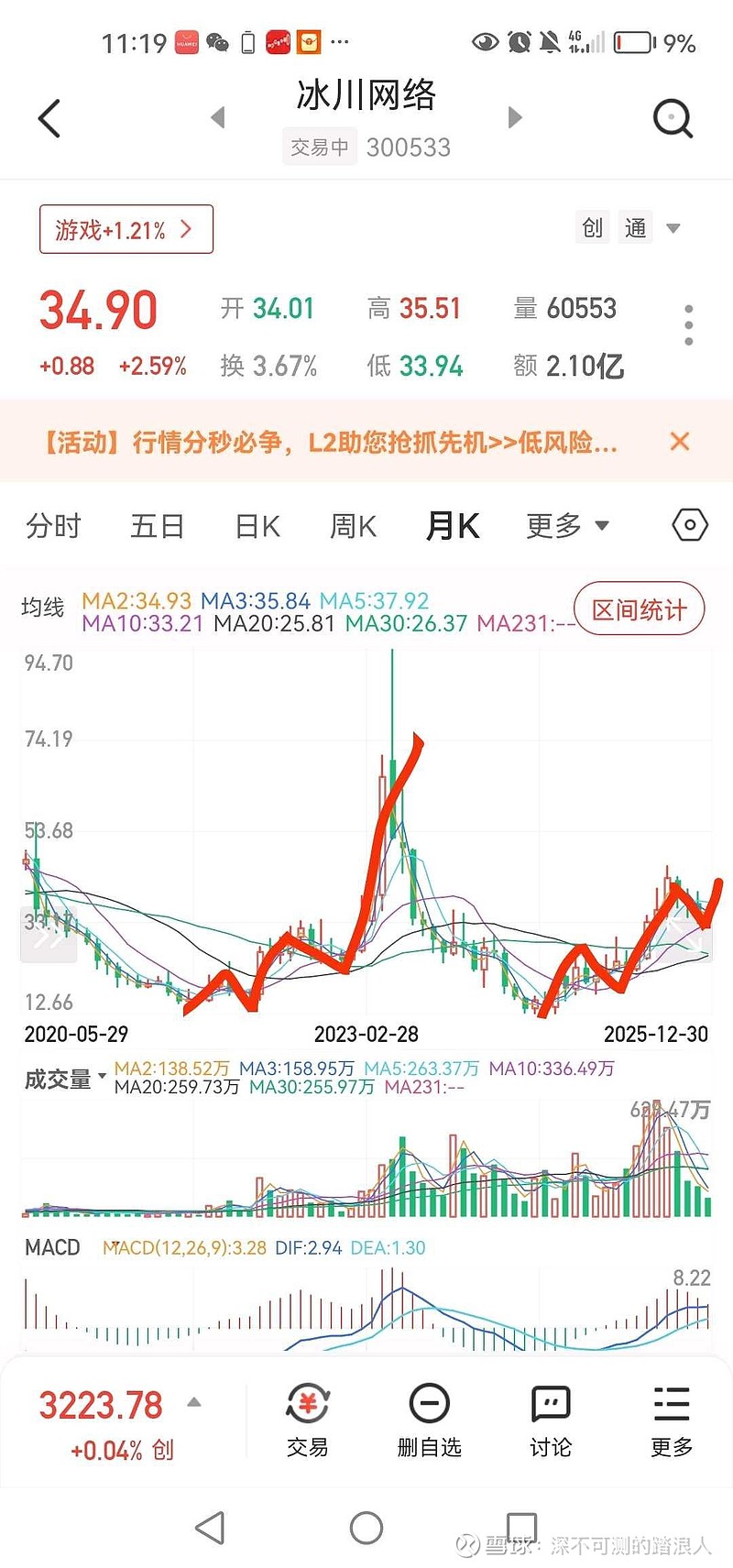This screenshot has height=1568, width=733.
Task: Open stock search with the magnifier icon
Action: tap(673, 118)
